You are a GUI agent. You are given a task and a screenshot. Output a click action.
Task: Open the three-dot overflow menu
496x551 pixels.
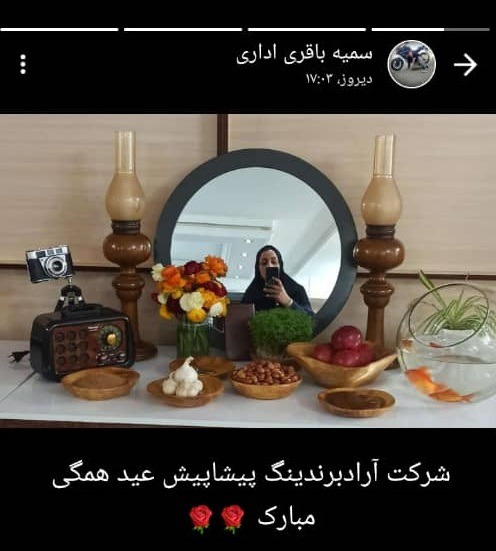coord(23,64)
